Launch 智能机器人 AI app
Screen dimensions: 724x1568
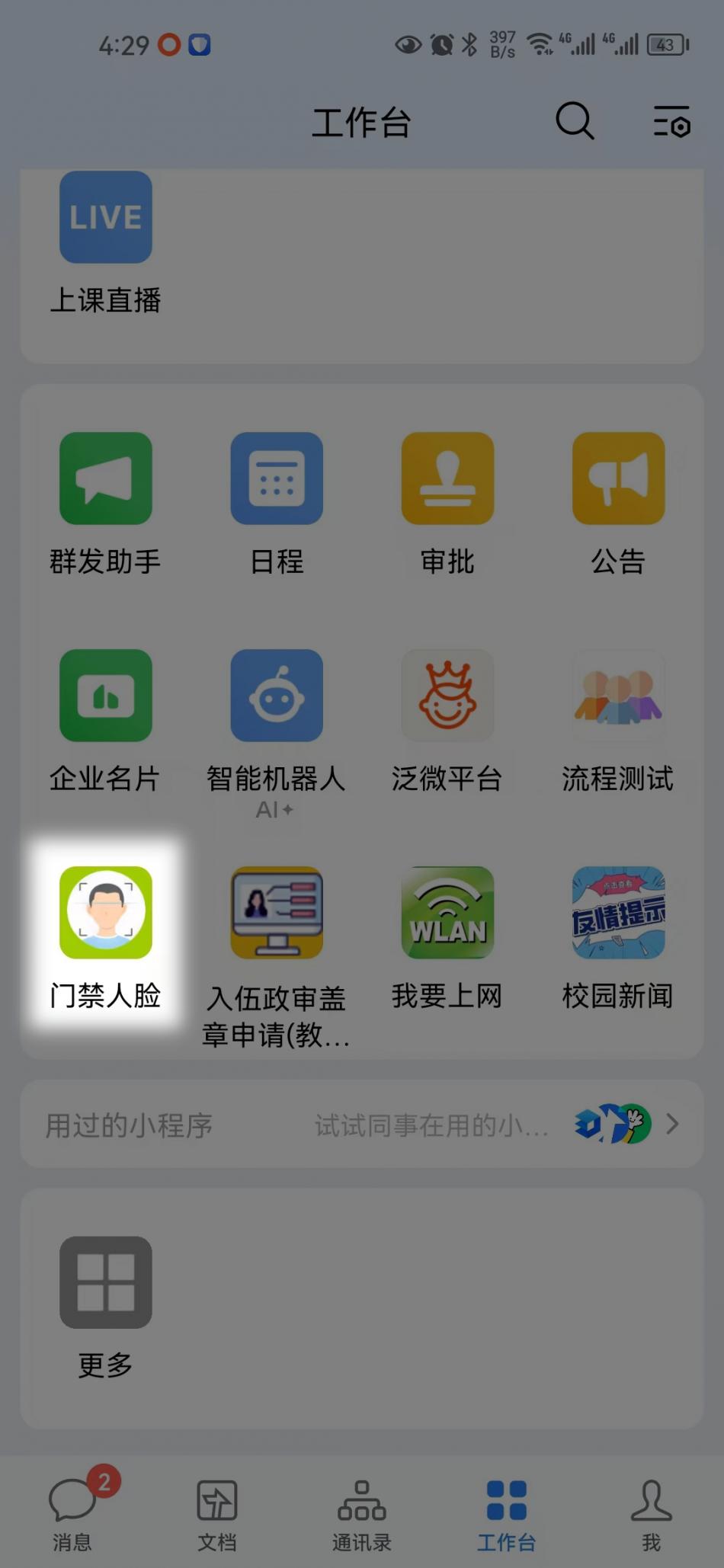277,696
